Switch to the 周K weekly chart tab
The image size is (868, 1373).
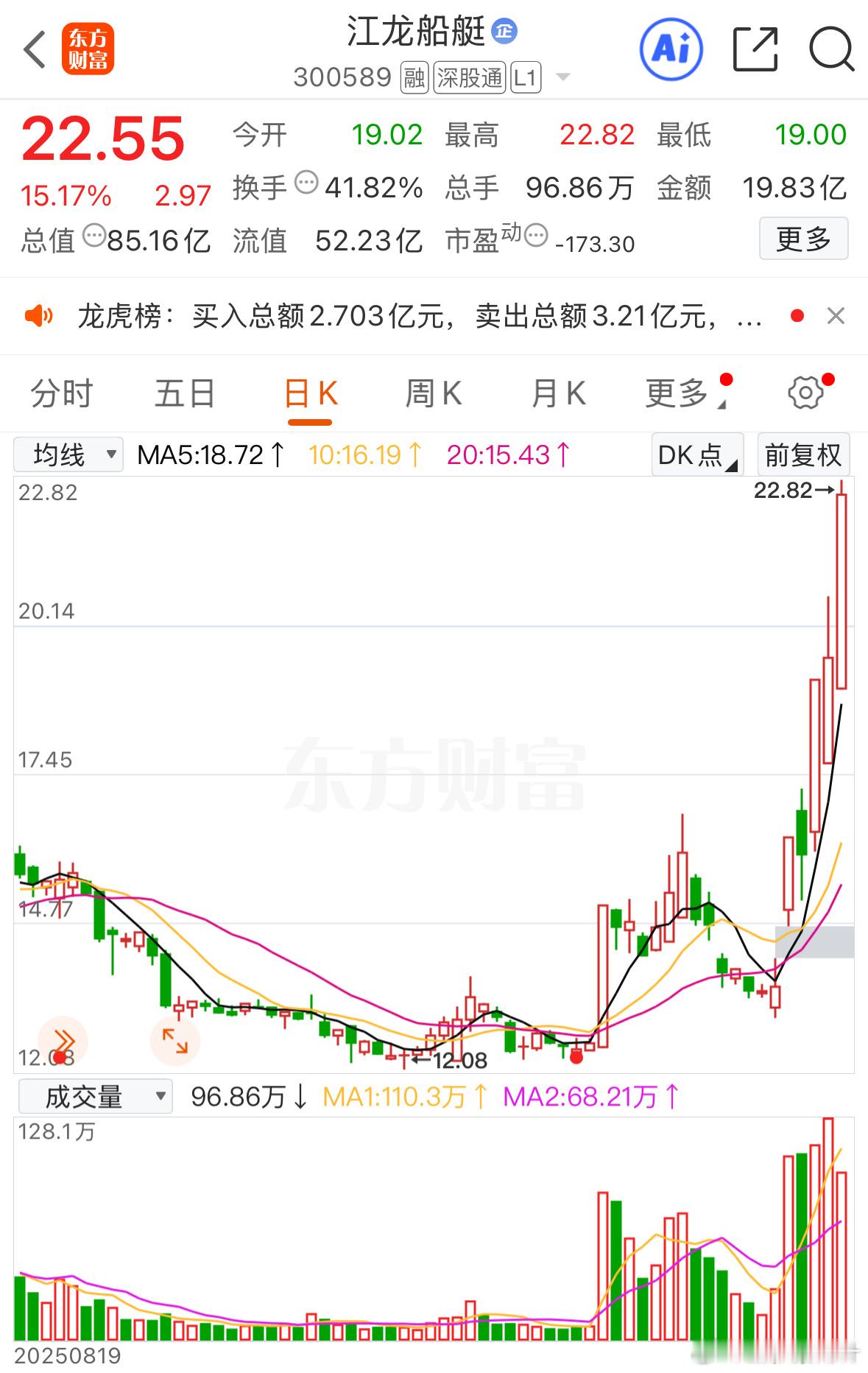(434, 393)
